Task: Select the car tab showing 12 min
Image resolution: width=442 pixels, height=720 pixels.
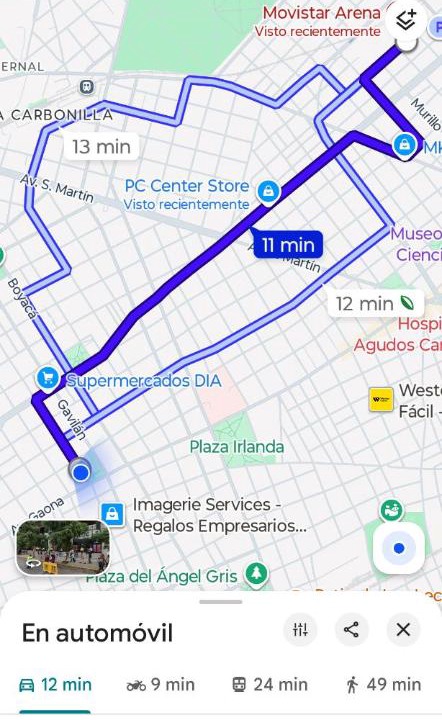Action: 55,685
